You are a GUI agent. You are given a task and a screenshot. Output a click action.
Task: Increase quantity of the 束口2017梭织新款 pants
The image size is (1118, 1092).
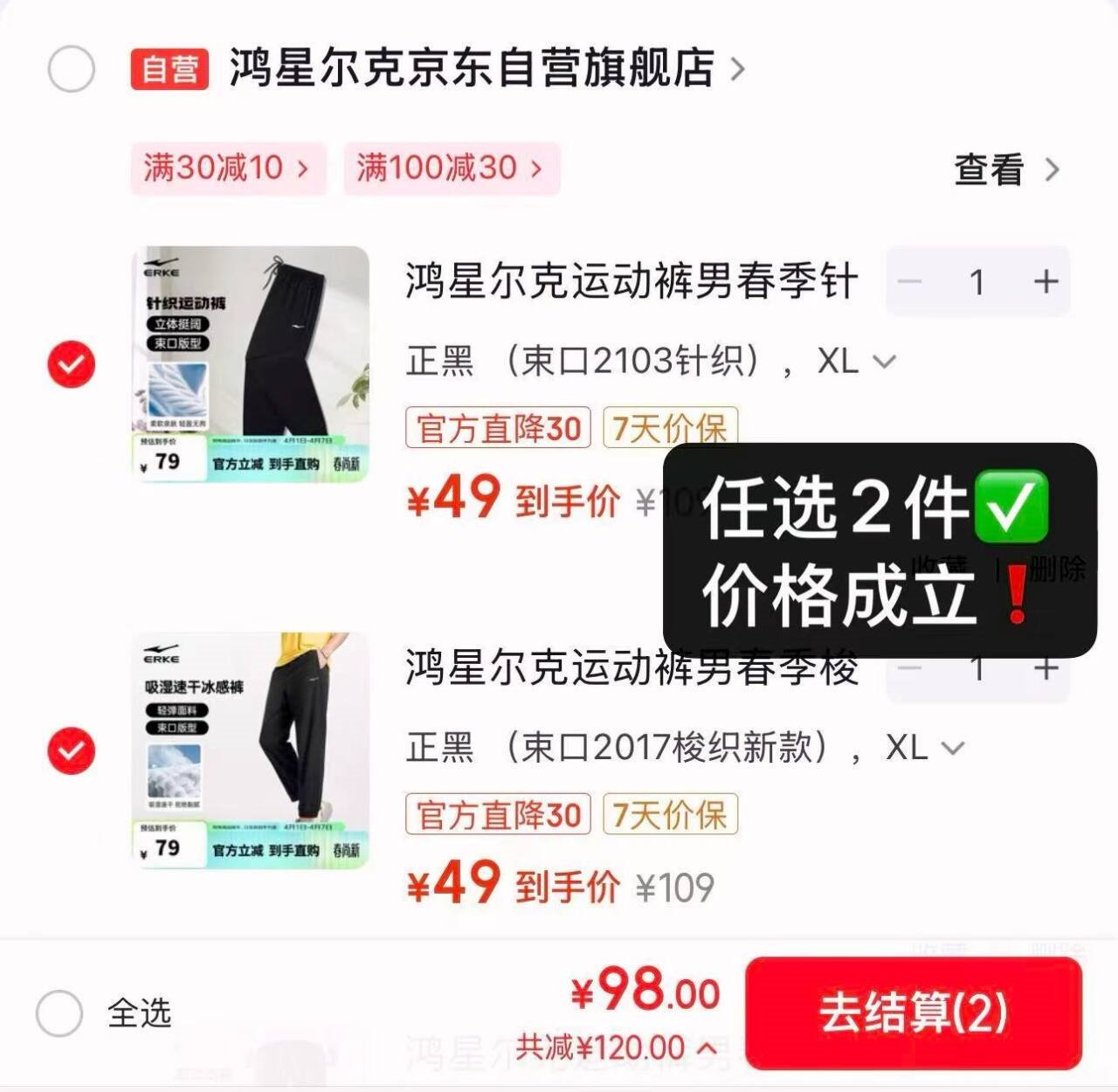(1045, 669)
